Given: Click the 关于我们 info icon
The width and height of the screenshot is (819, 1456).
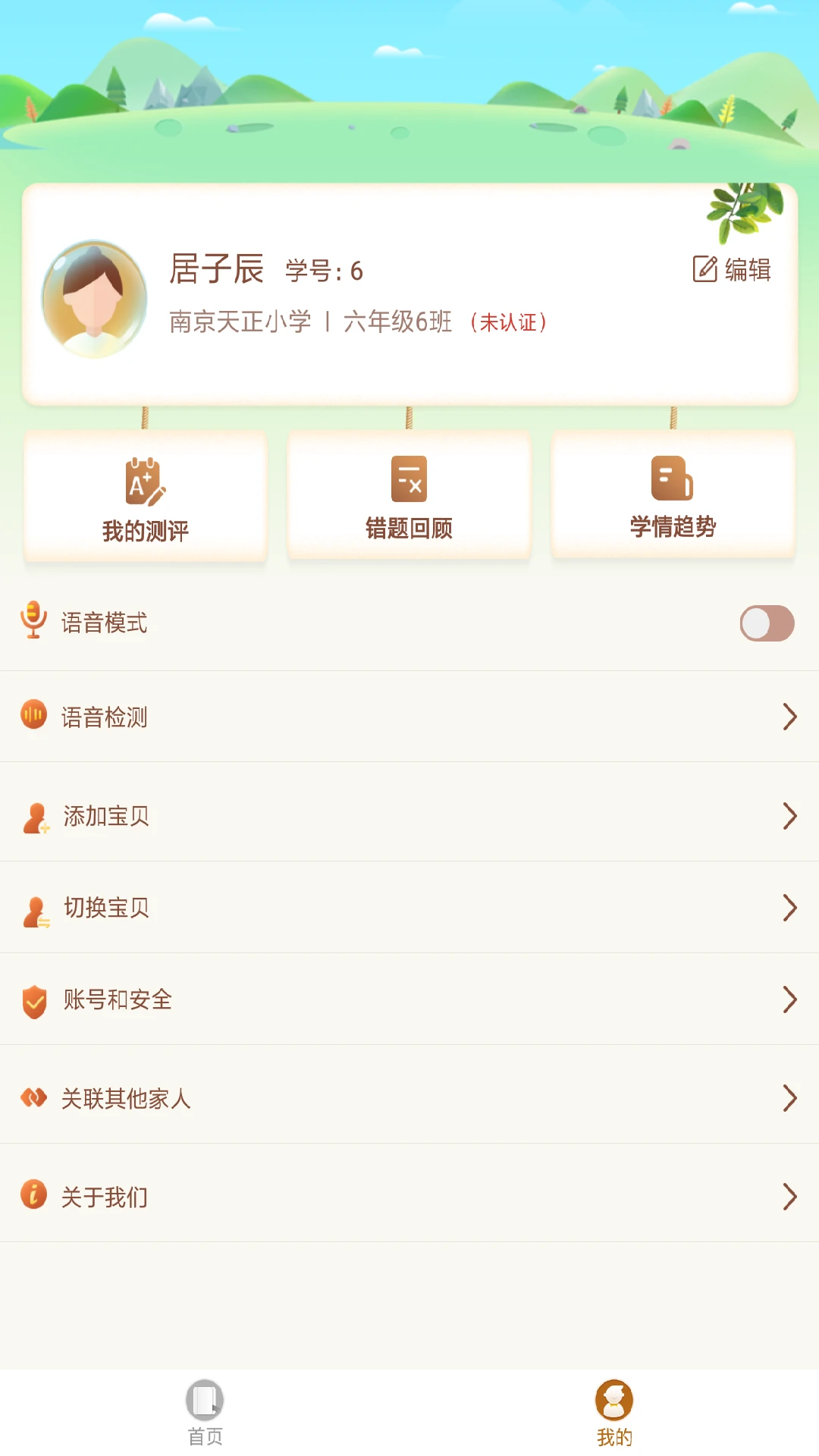Looking at the screenshot, I should [x=33, y=1197].
